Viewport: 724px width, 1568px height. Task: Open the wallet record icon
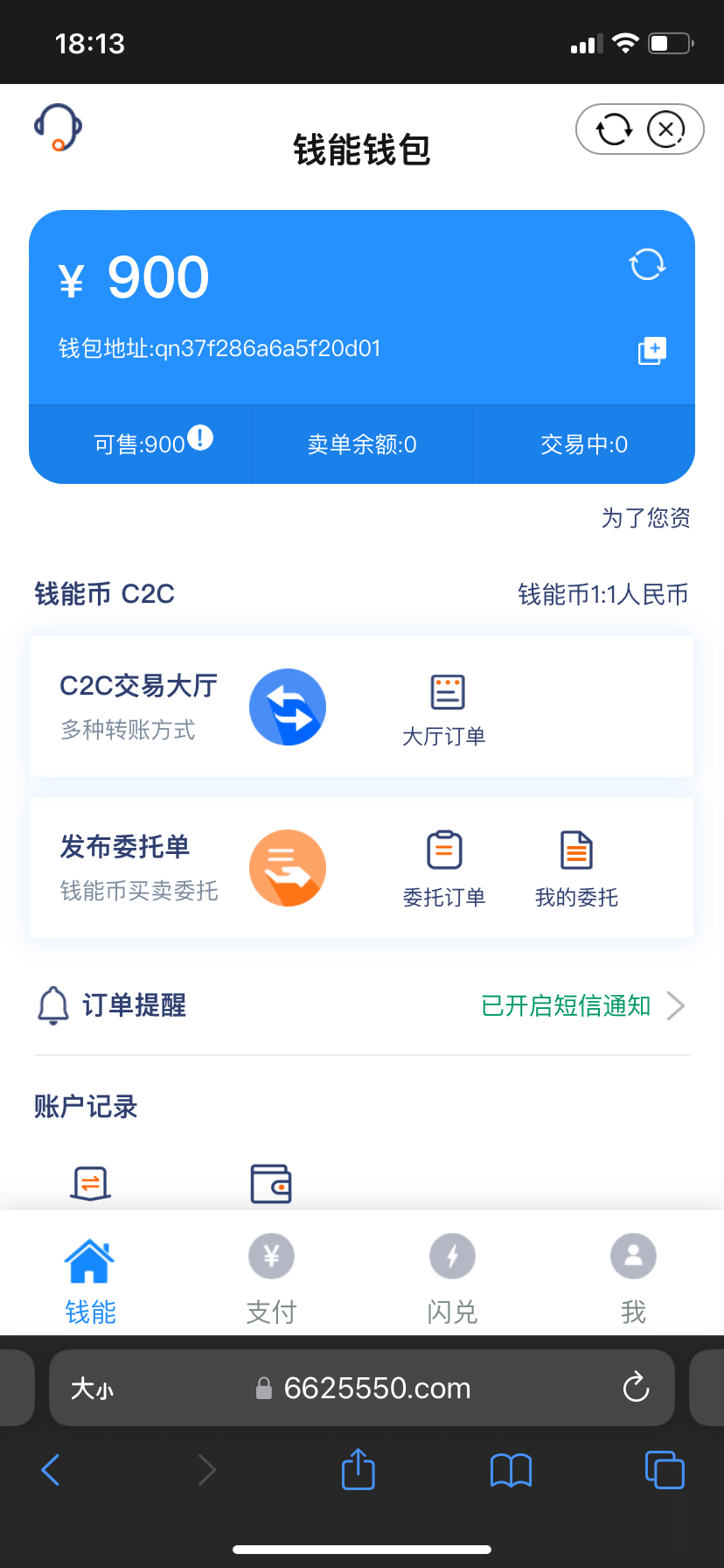[x=271, y=1184]
